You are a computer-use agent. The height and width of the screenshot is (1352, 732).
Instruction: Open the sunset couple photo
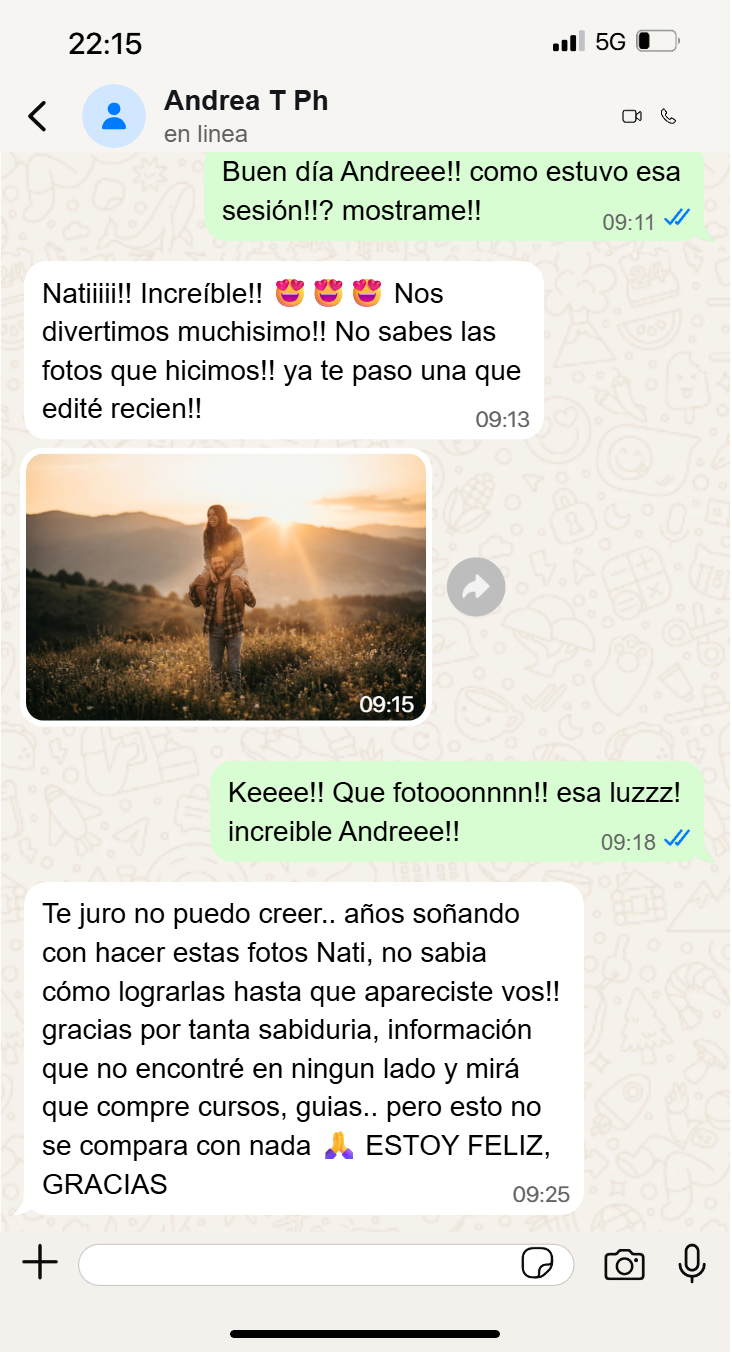[226, 586]
